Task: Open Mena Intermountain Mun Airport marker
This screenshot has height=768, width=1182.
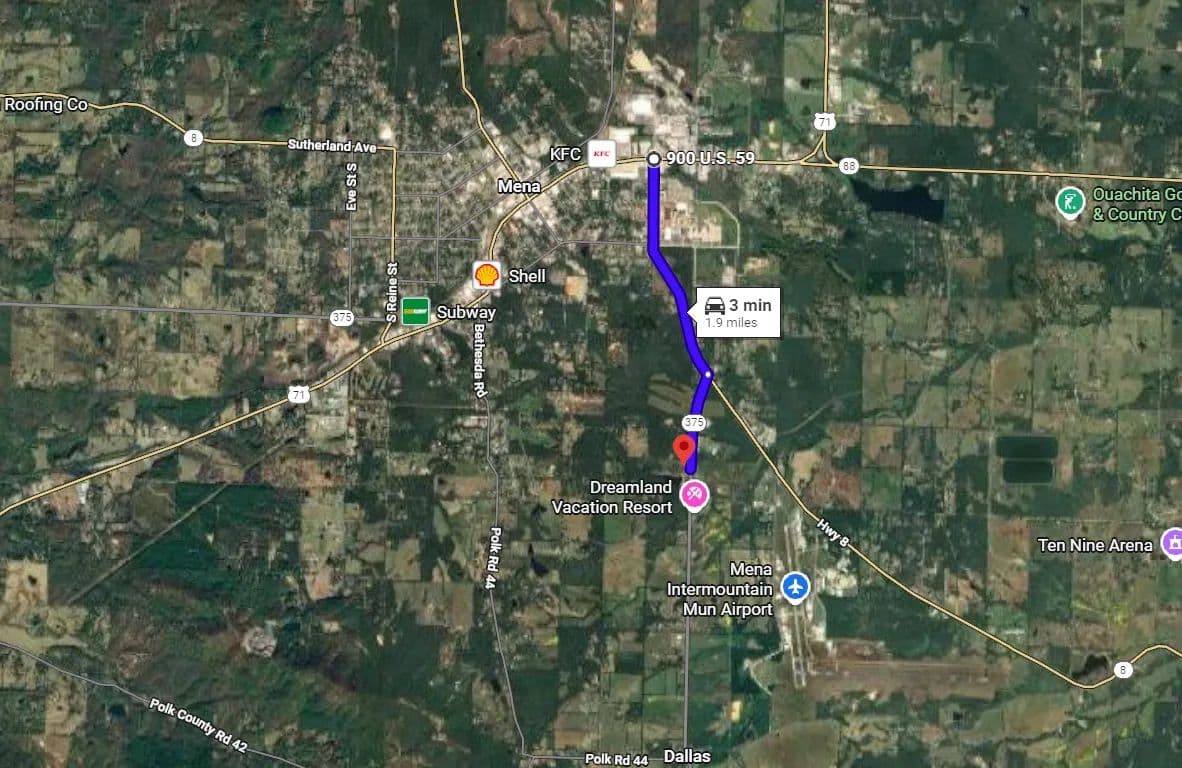Action: point(795,586)
